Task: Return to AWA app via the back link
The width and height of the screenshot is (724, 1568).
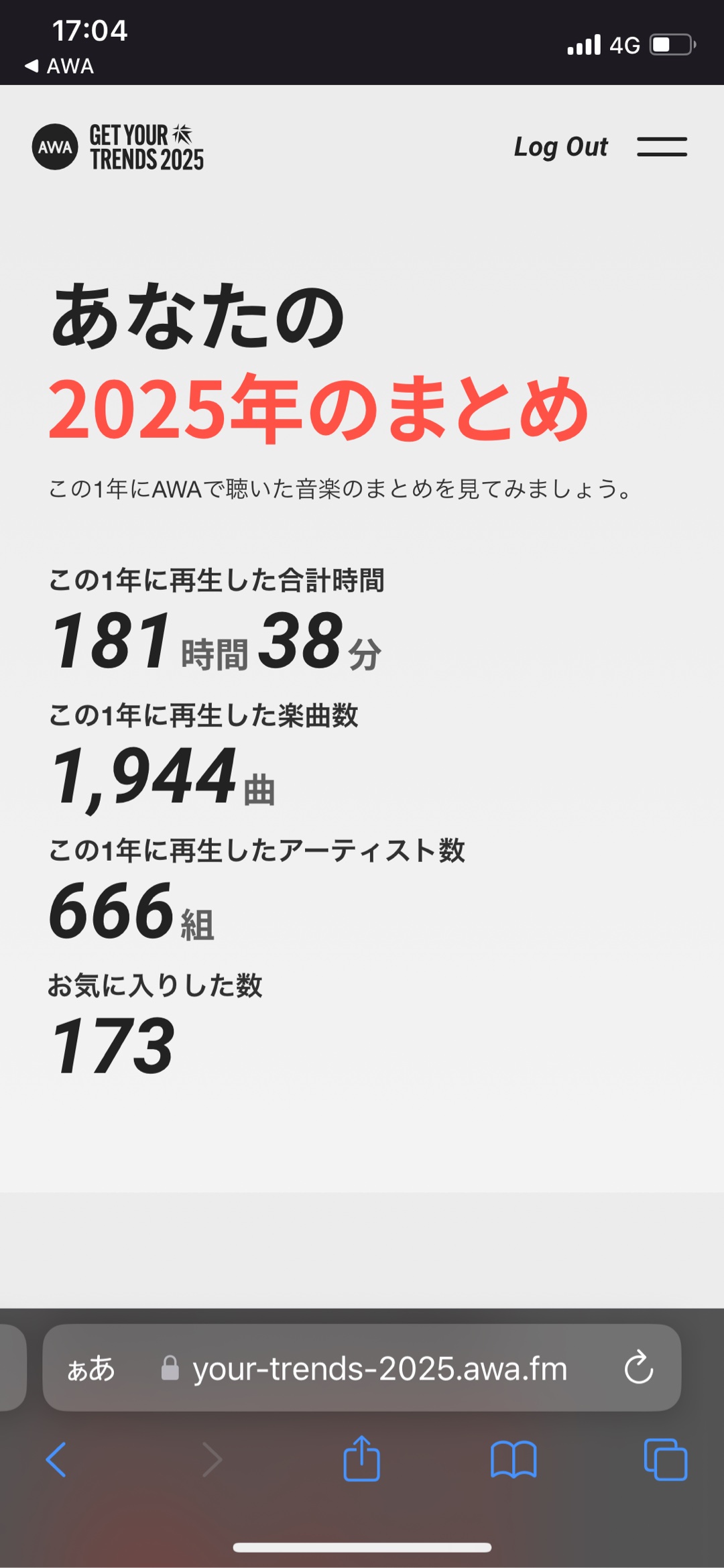Action: (x=60, y=66)
